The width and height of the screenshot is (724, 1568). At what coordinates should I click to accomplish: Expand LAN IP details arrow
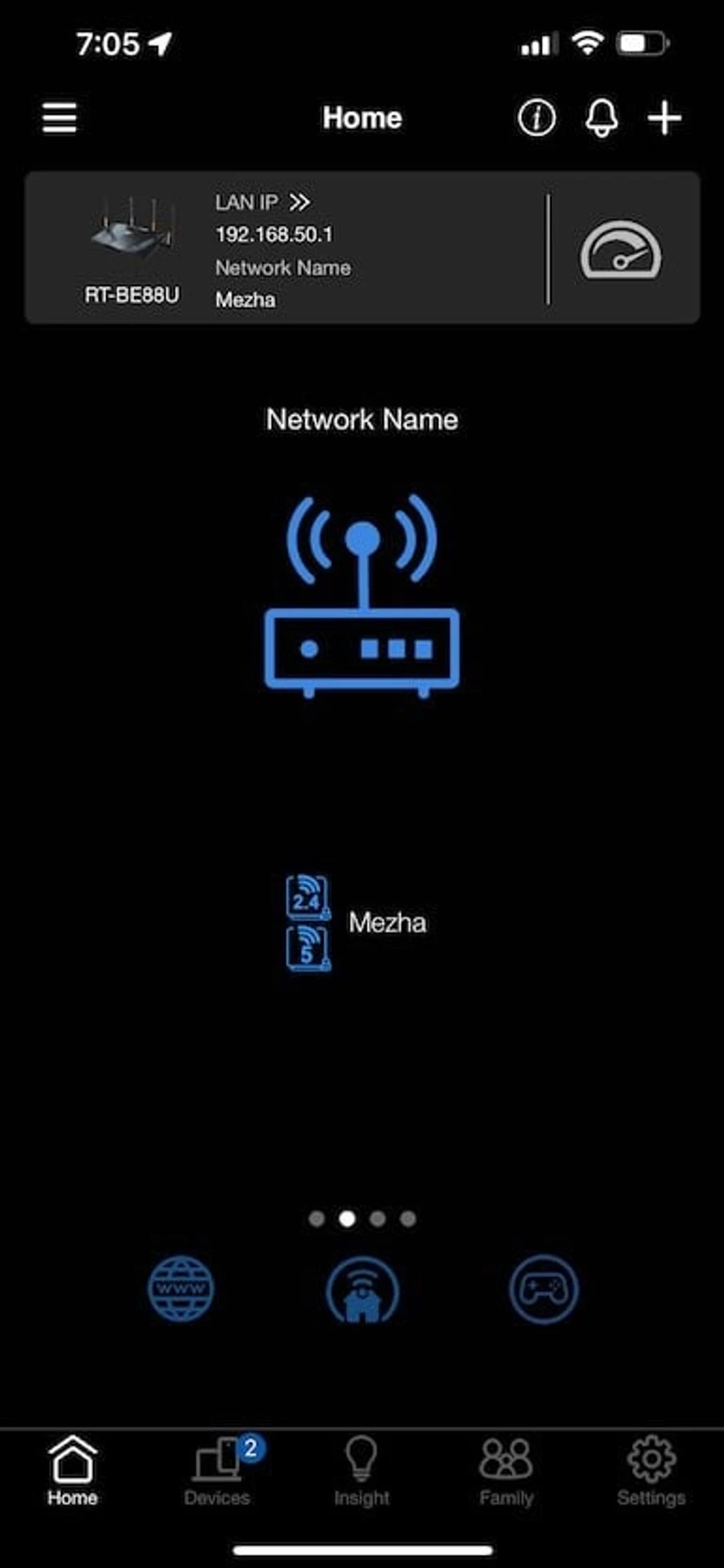coord(300,202)
